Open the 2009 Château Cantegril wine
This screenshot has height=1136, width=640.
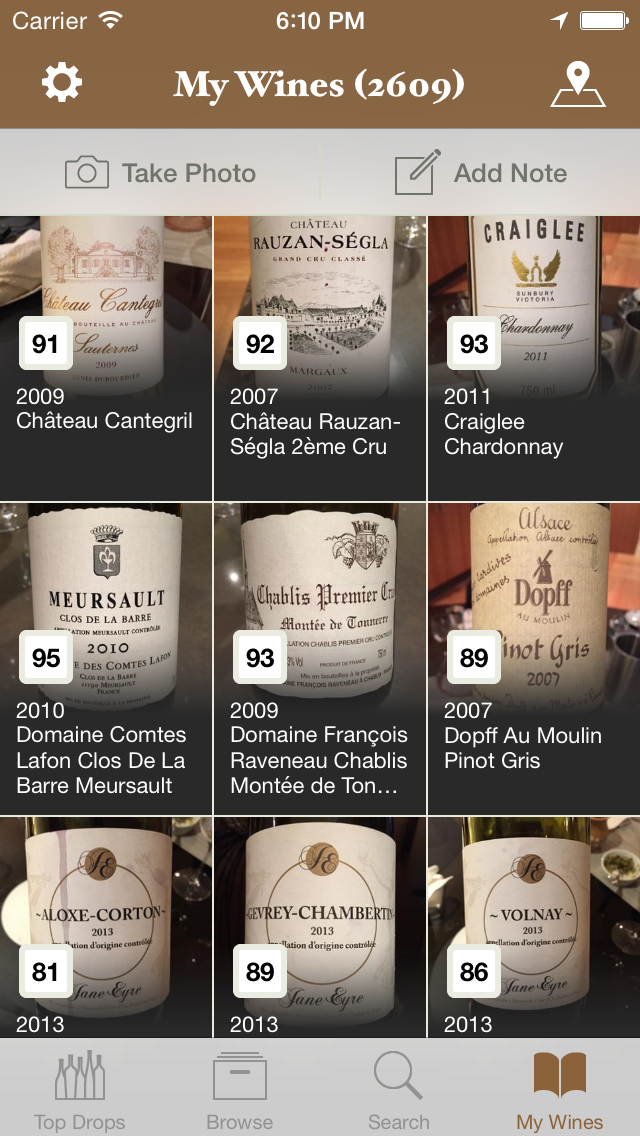point(106,358)
